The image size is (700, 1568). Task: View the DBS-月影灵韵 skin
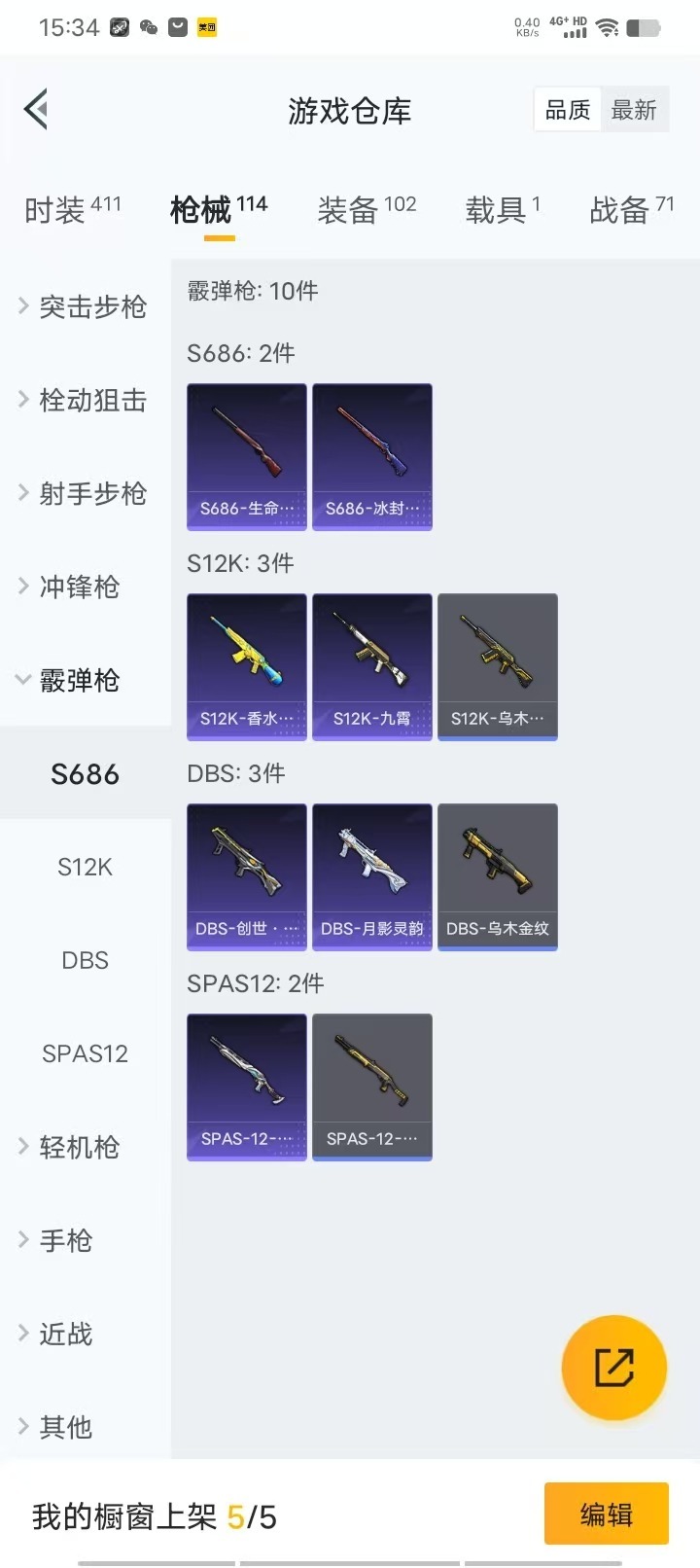372,876
